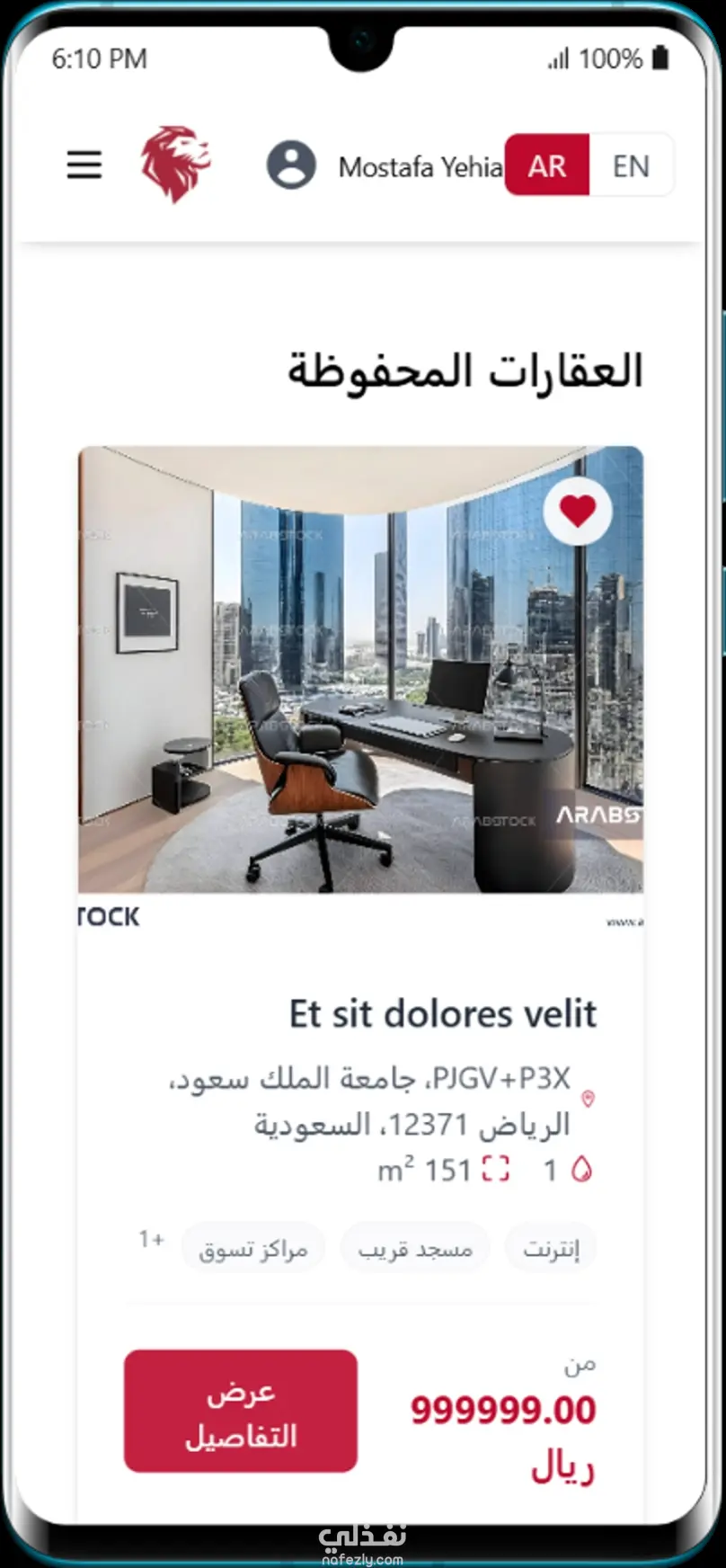Open the hamburger drawer menu
The image size is (726, 1568).
[x=84, y=165]
